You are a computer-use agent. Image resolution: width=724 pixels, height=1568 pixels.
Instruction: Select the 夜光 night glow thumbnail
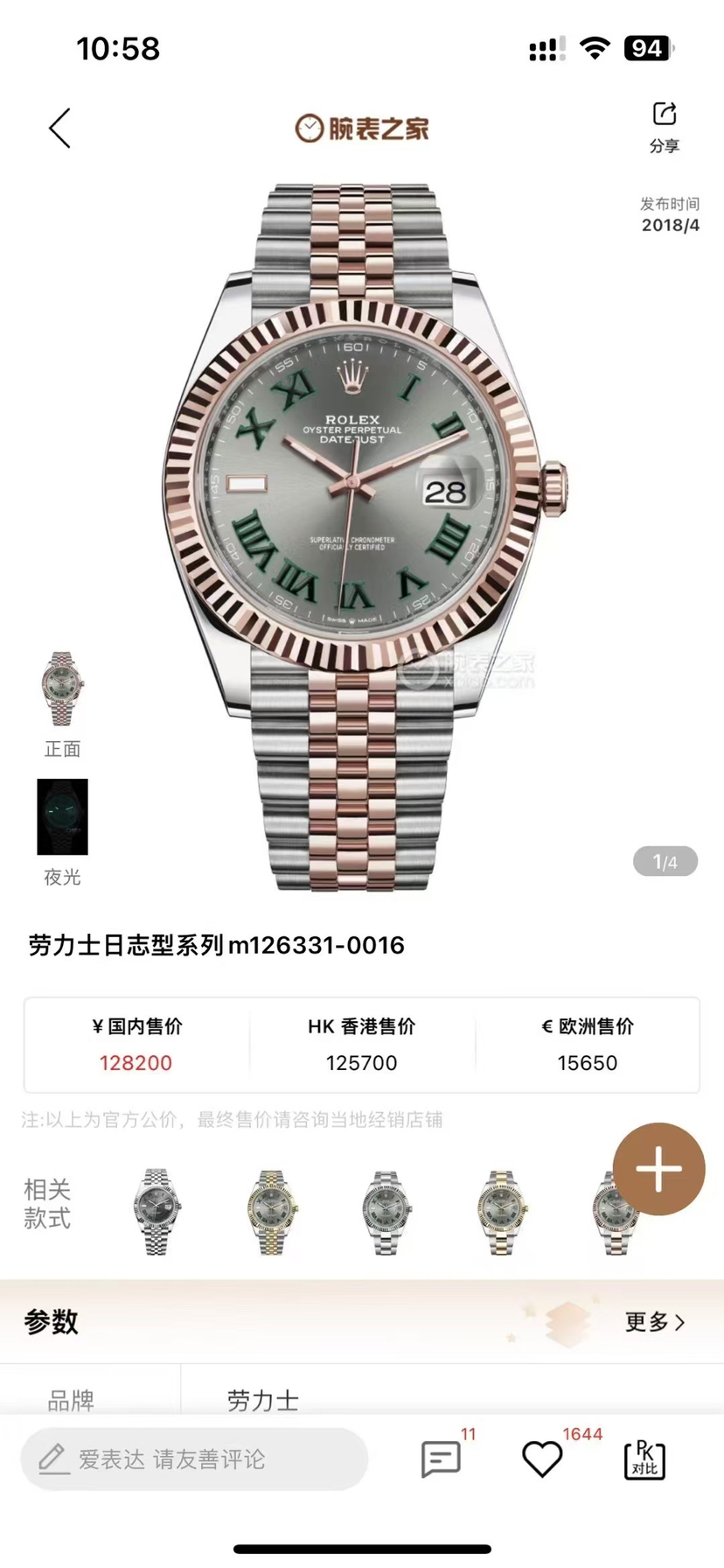pos(62,816)
